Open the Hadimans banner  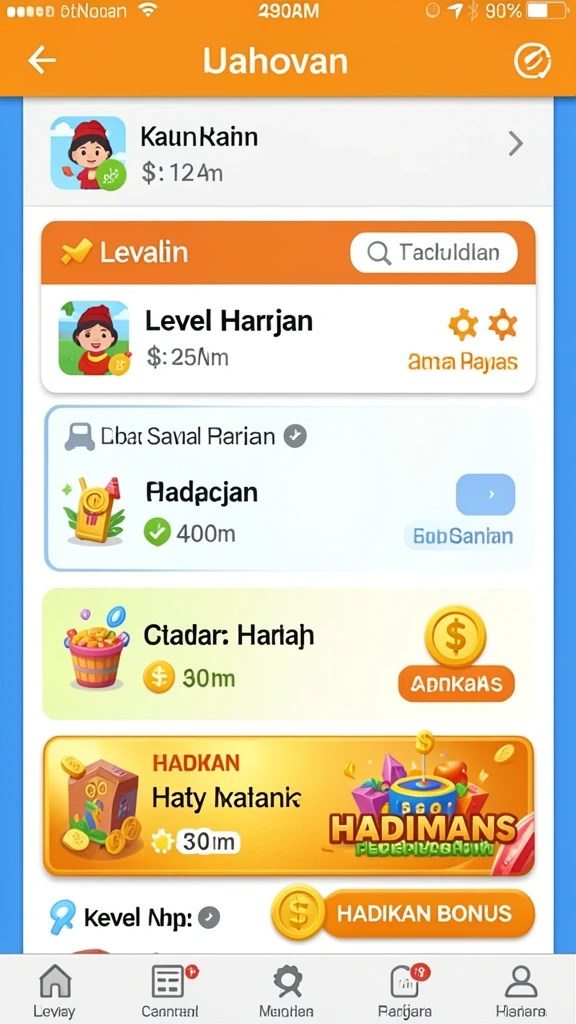pos(288,805)
